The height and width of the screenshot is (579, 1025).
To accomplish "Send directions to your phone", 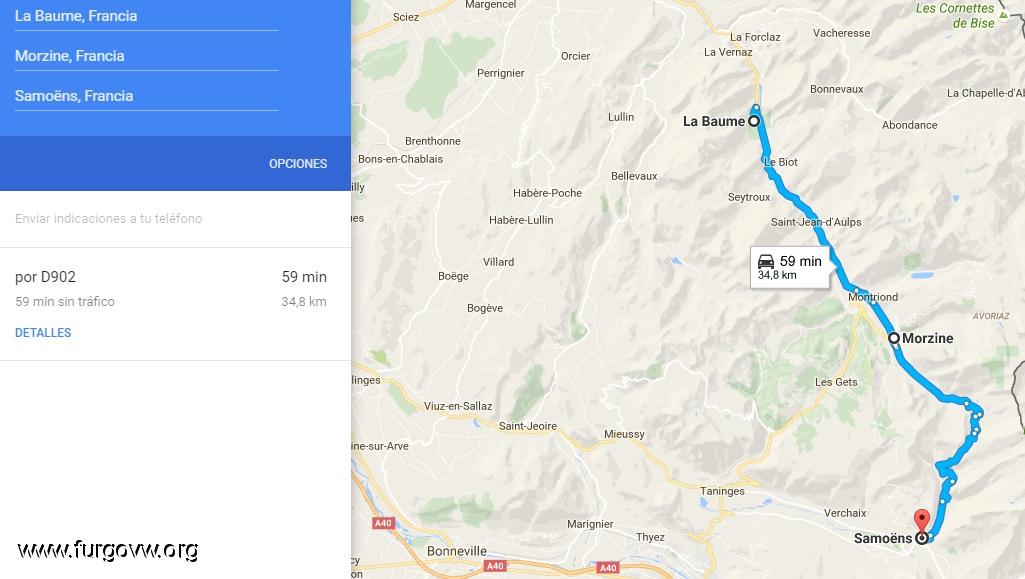I will (x=109, y=218).
